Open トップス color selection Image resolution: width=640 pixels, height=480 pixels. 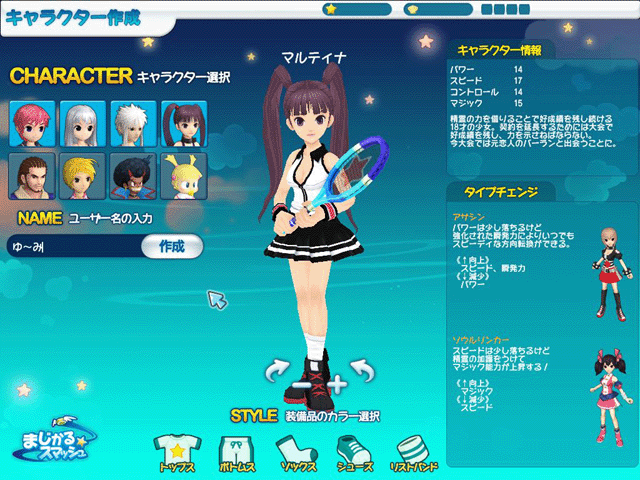pyautogui.click(x=176, y=451)
